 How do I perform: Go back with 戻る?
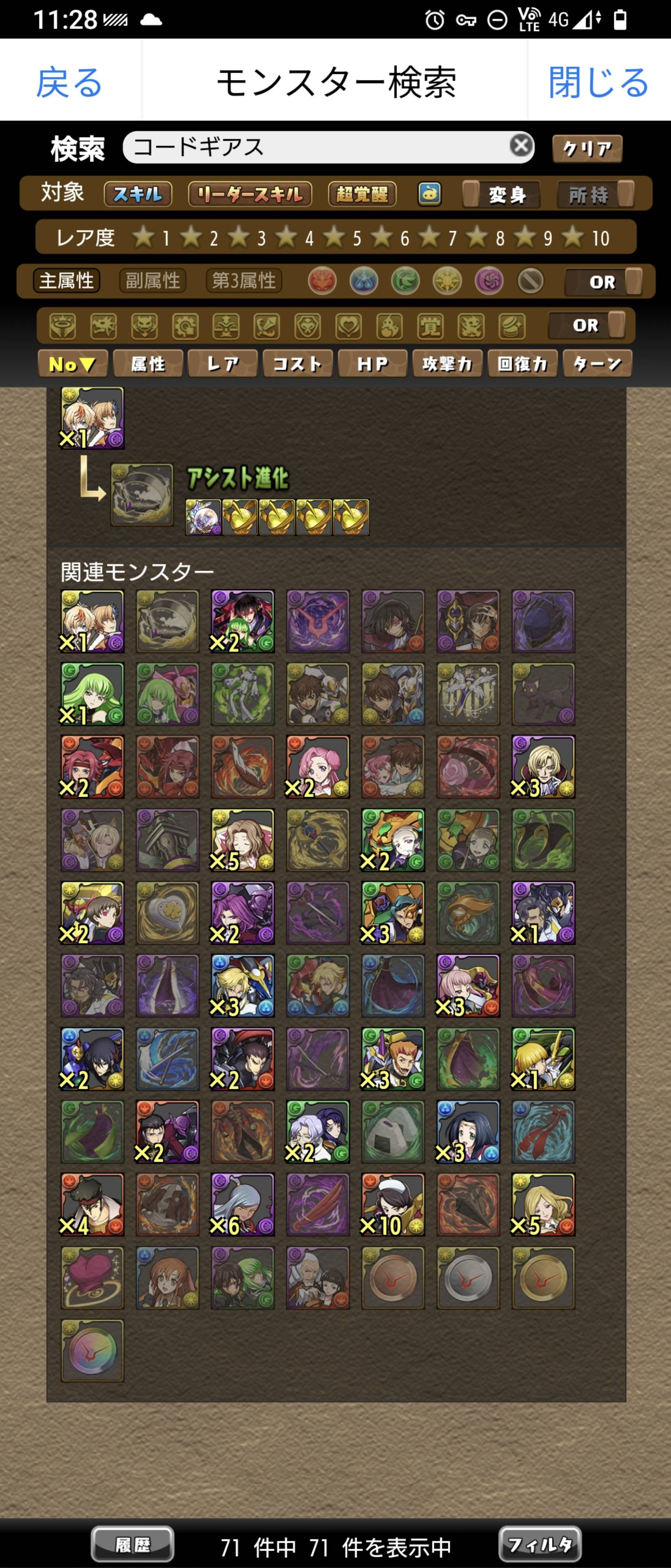pyautogui.click(x=69, y=82)
